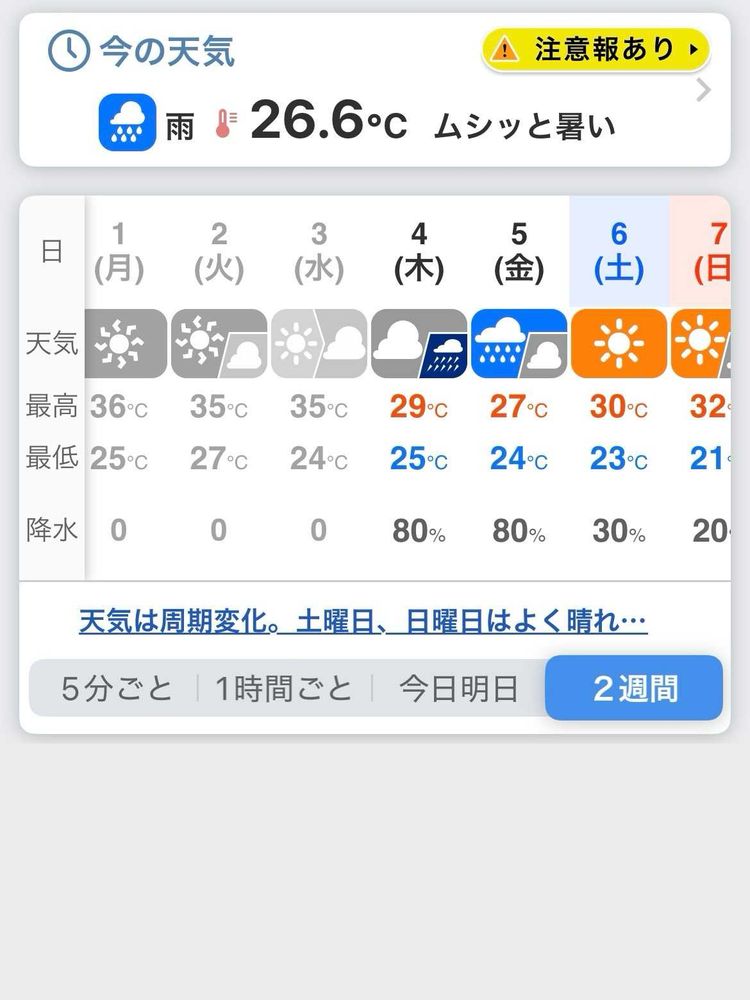The image size is (750, 1000).
Task: Open the 天気は周期変化 forecast summary link
Action: 363,623
